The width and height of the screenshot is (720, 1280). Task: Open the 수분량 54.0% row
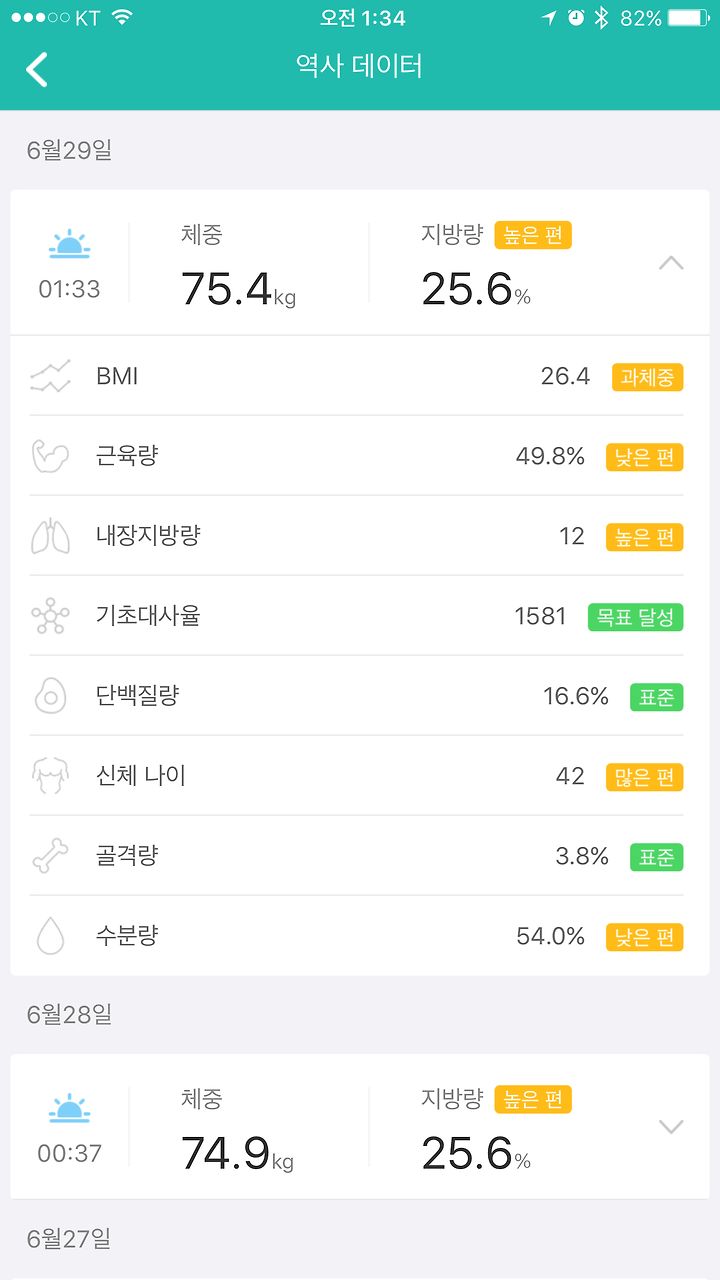(360, 936)
